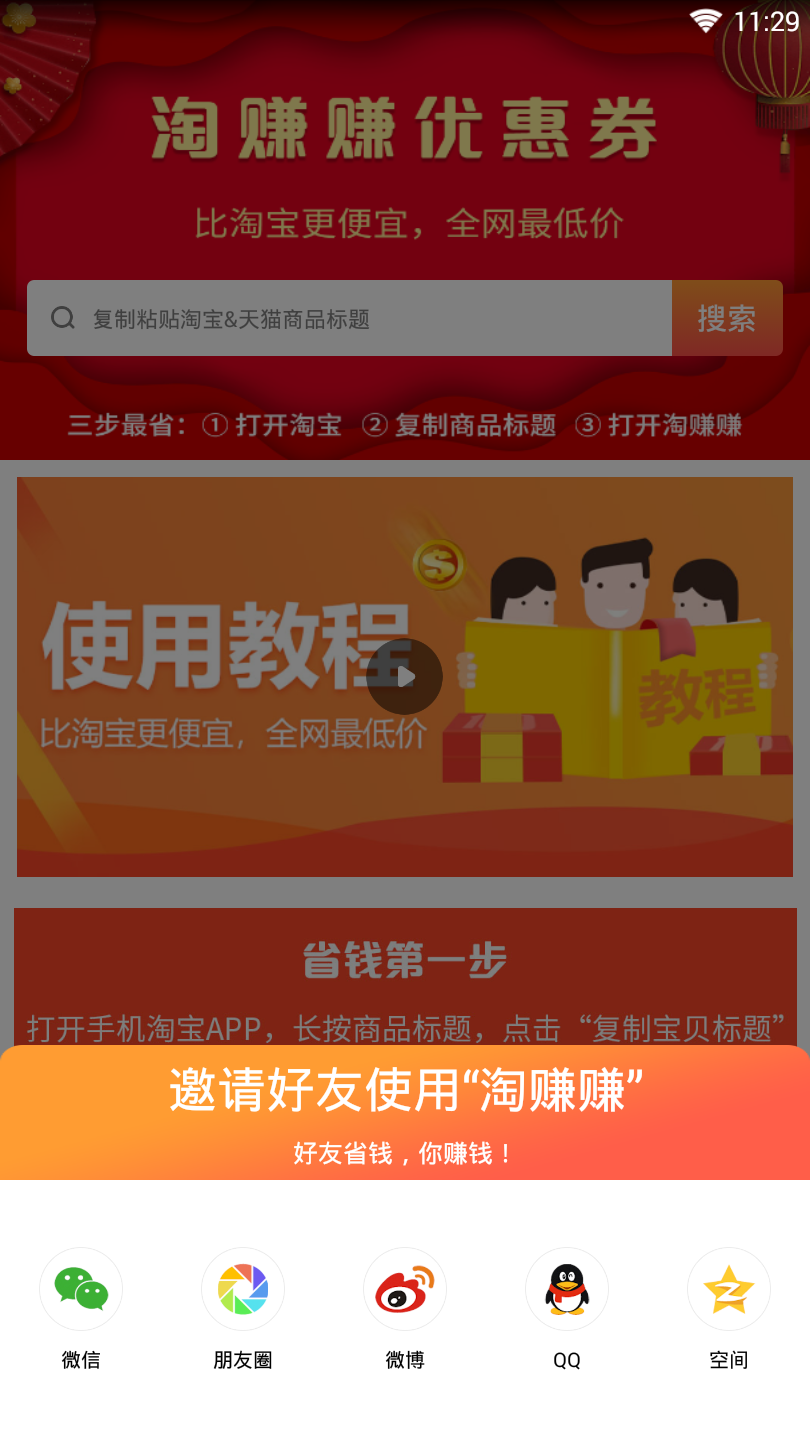
Task: Play the 使用教程 tutorial video
Action: coord(405,676)
